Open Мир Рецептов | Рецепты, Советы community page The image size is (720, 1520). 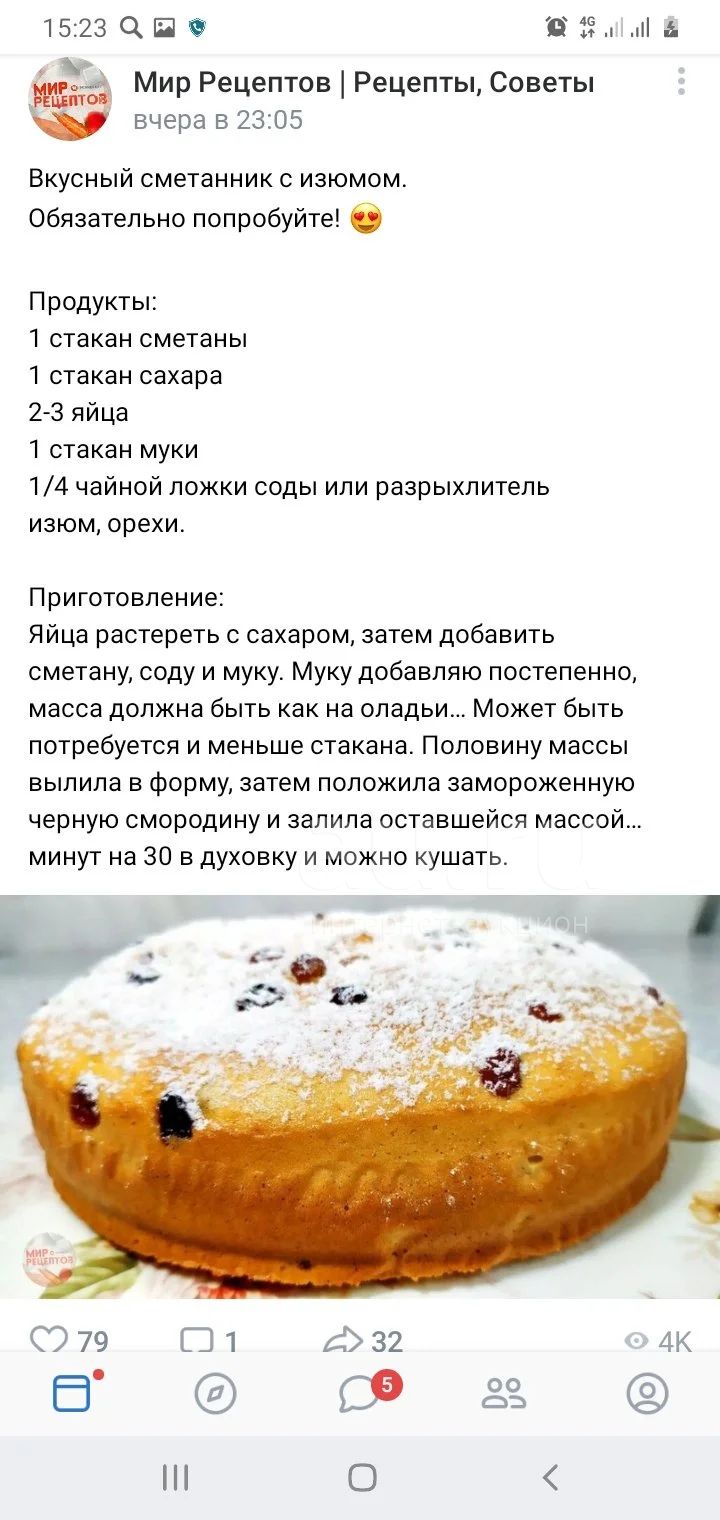[x=364, y=83]
